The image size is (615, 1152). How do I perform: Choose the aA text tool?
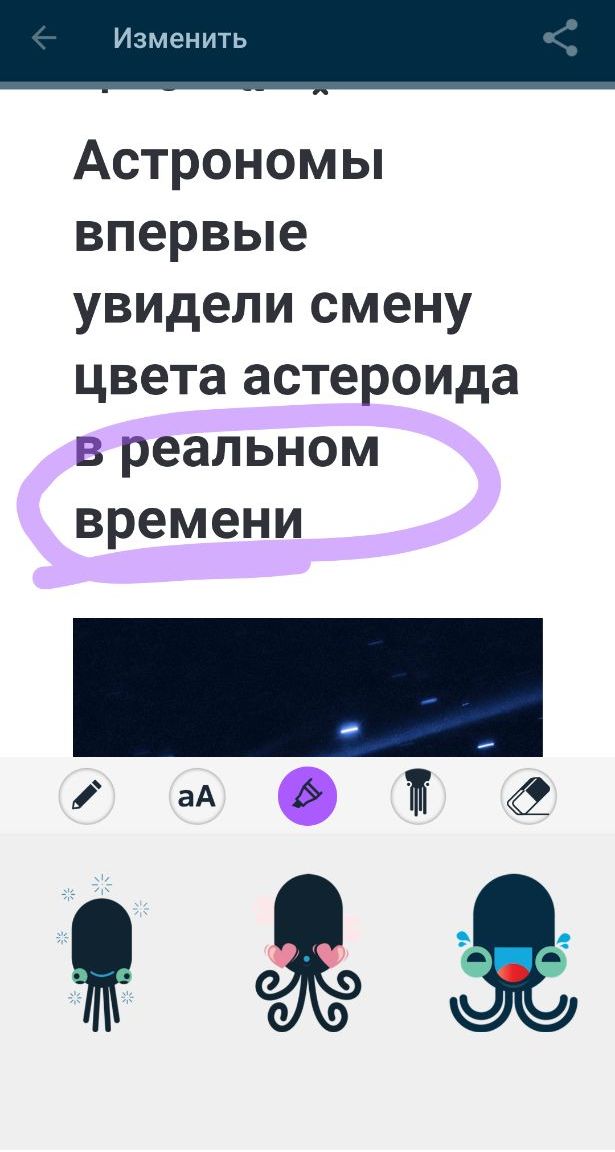(197, 796)
